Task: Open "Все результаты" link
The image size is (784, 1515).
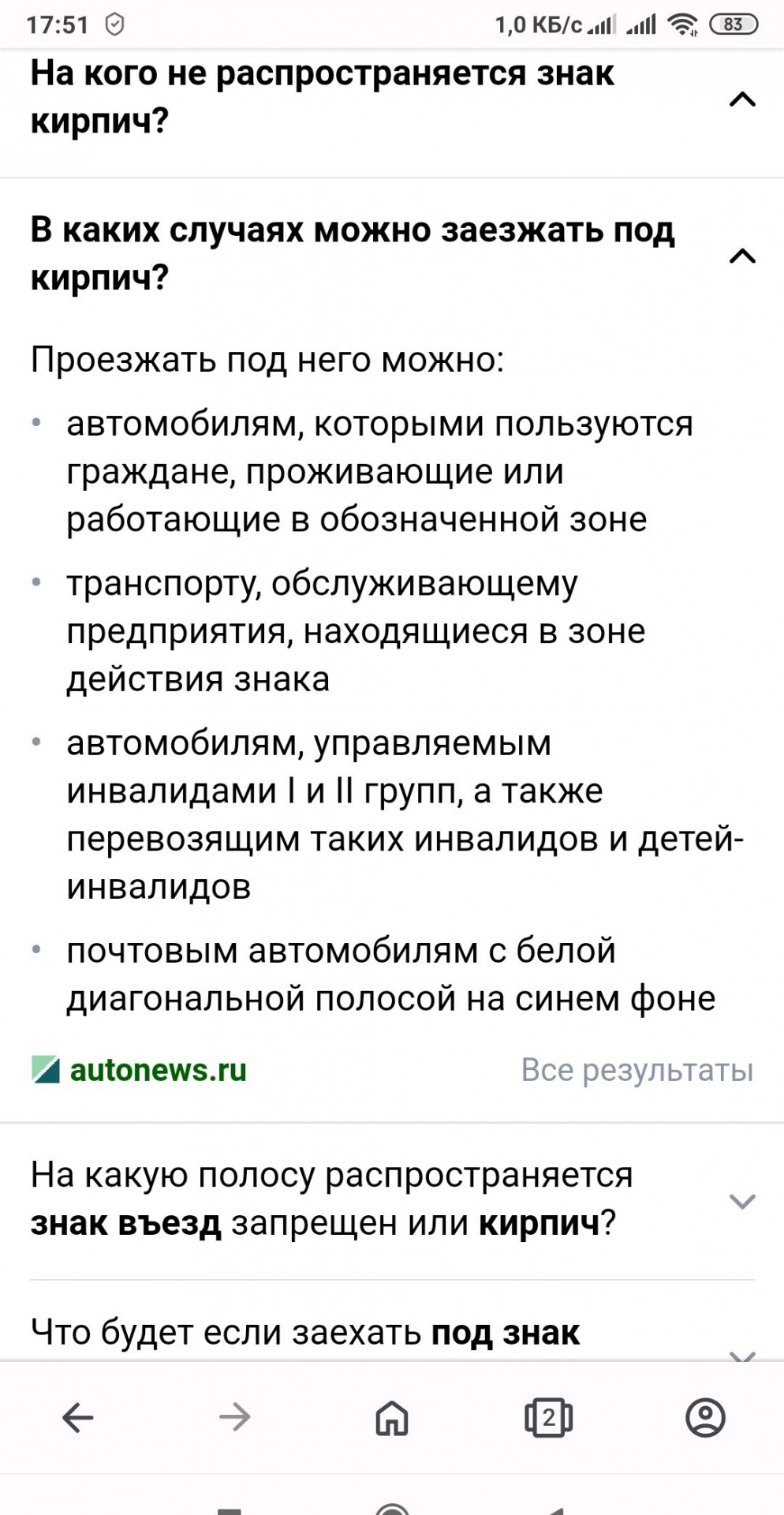Action: coord(637,1070)
